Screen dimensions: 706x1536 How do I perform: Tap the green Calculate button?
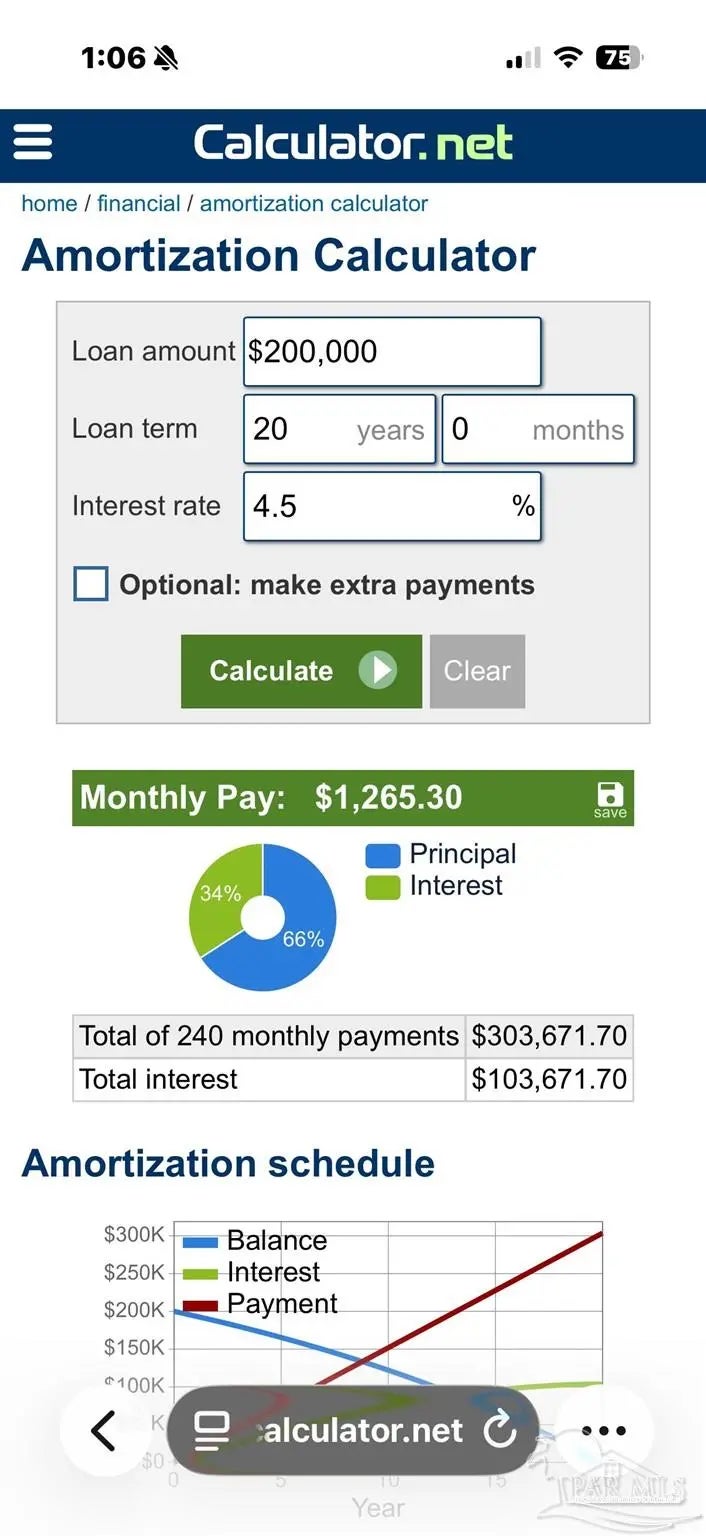click(x=301, y=671)
